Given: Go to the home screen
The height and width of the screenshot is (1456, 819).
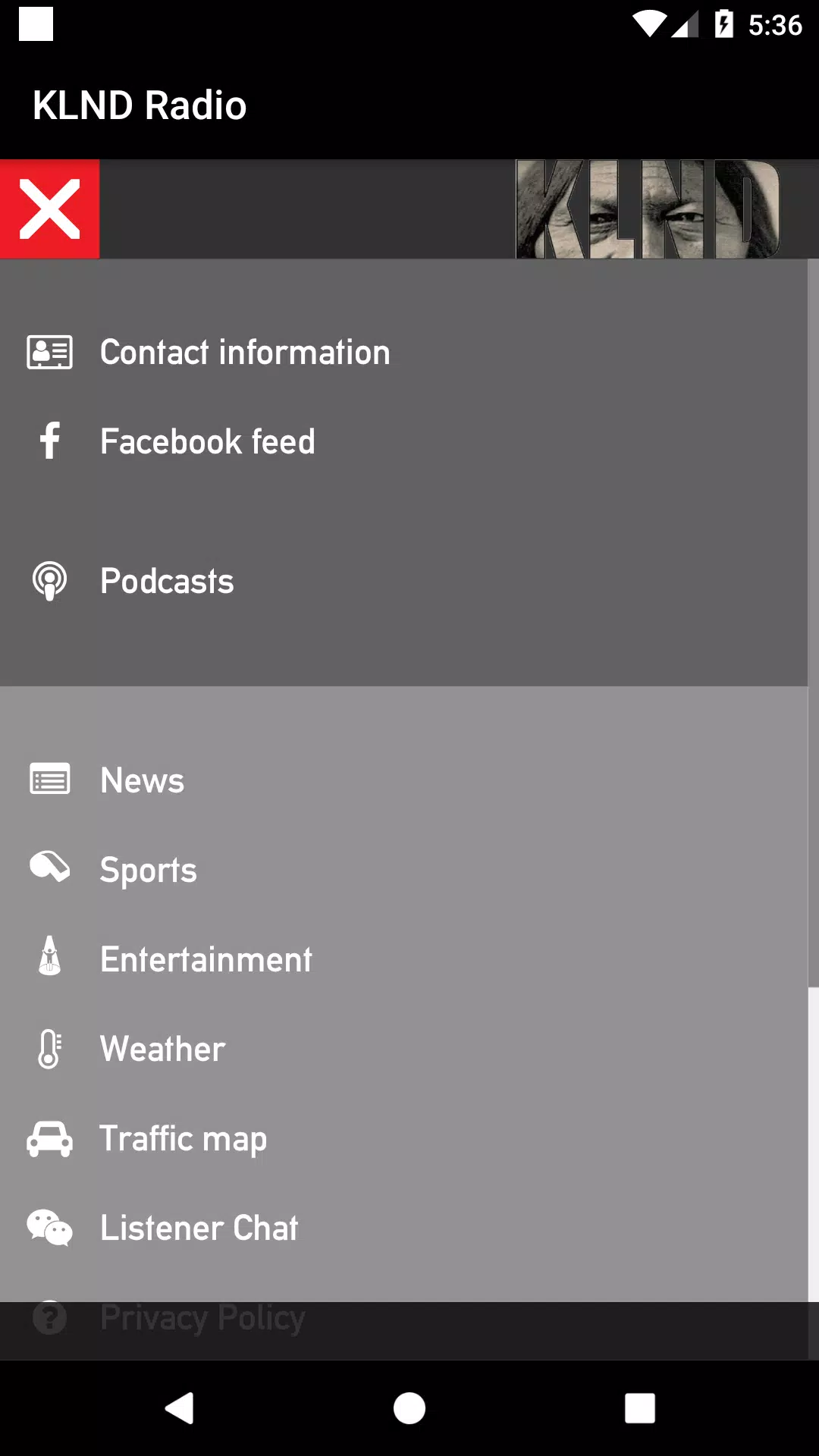Looking at the screenshot, I should click(409, 1408).
